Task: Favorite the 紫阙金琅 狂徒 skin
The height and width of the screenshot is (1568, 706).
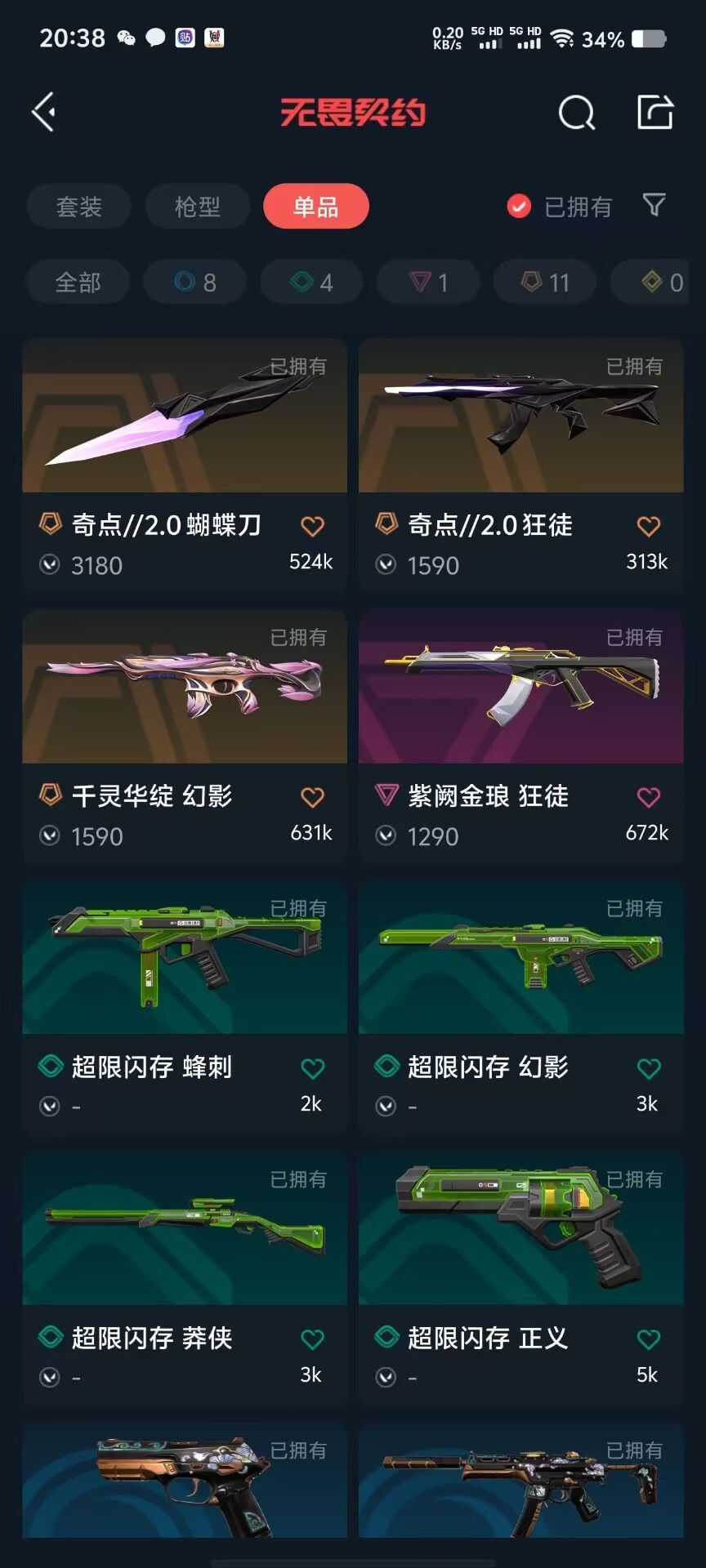Action: [x=649, y=797]
